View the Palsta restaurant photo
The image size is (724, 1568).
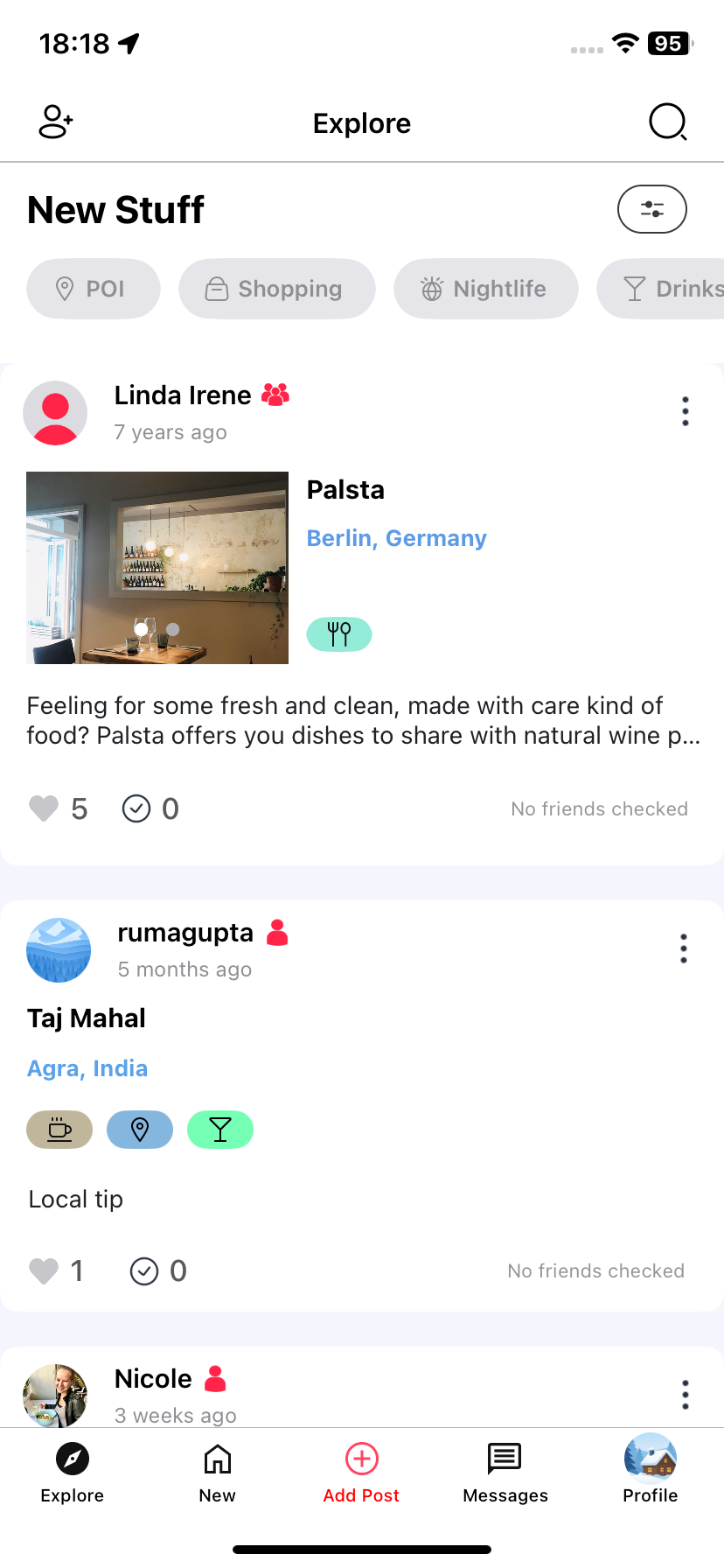click(x=157, y=568)
